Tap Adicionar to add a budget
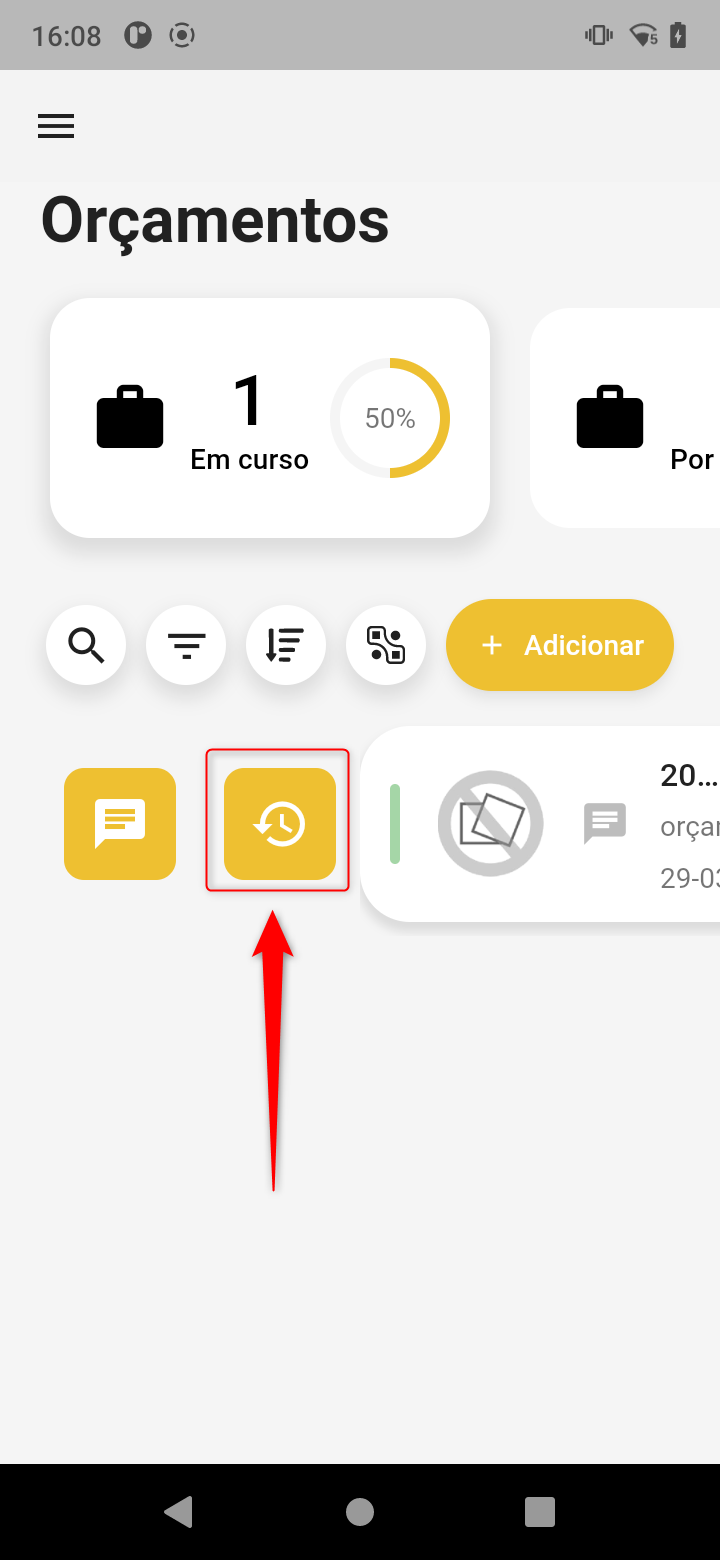 point(560,645)
